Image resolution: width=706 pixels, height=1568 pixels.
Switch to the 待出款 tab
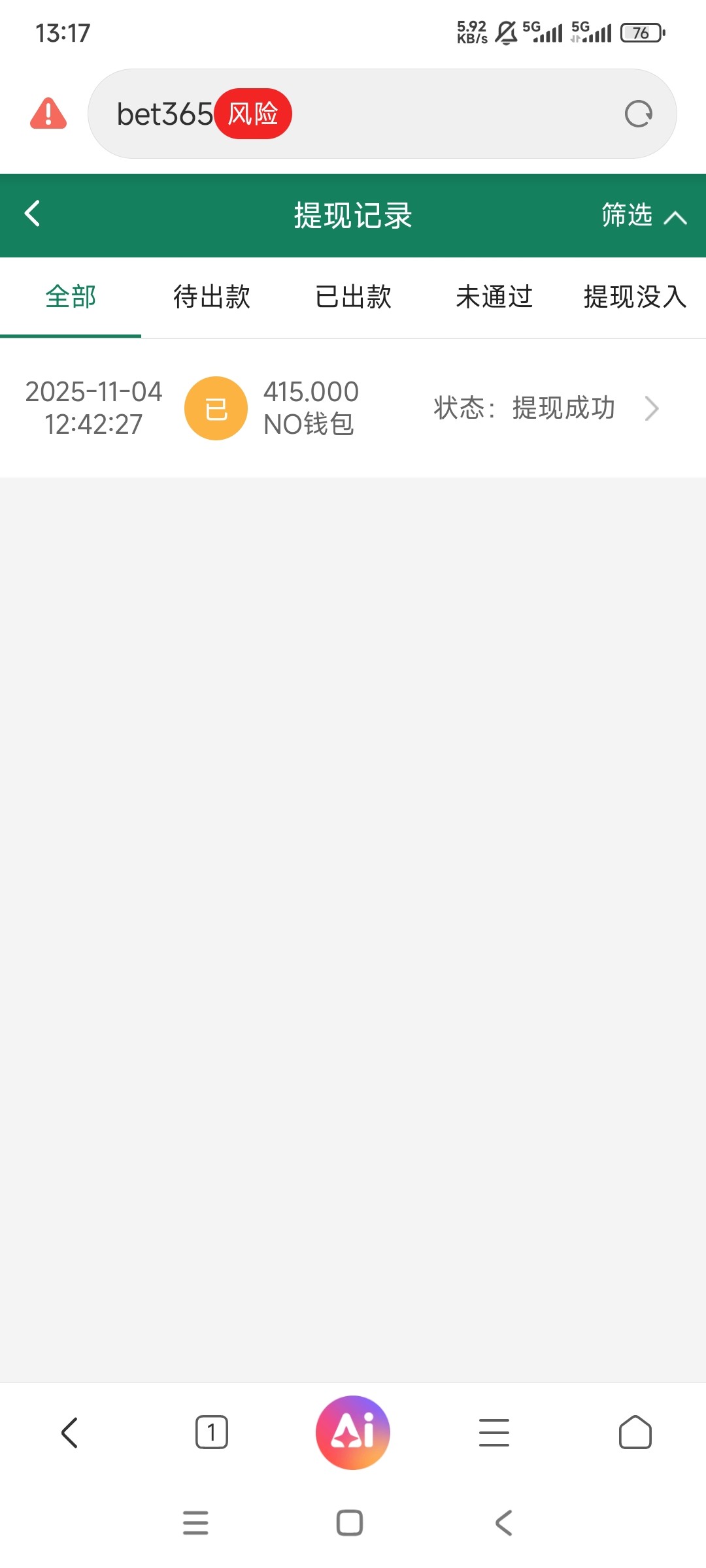212,297
